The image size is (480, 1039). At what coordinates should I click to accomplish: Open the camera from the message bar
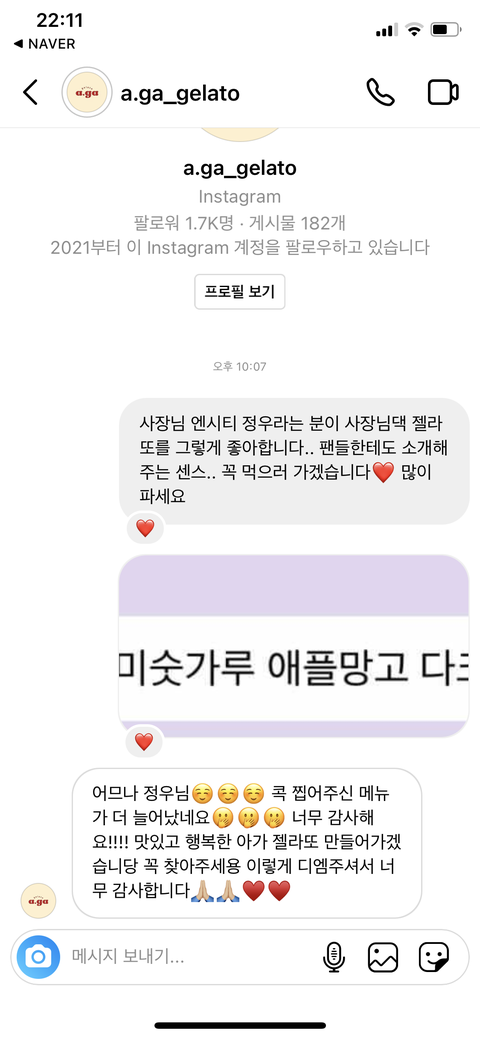38,957
